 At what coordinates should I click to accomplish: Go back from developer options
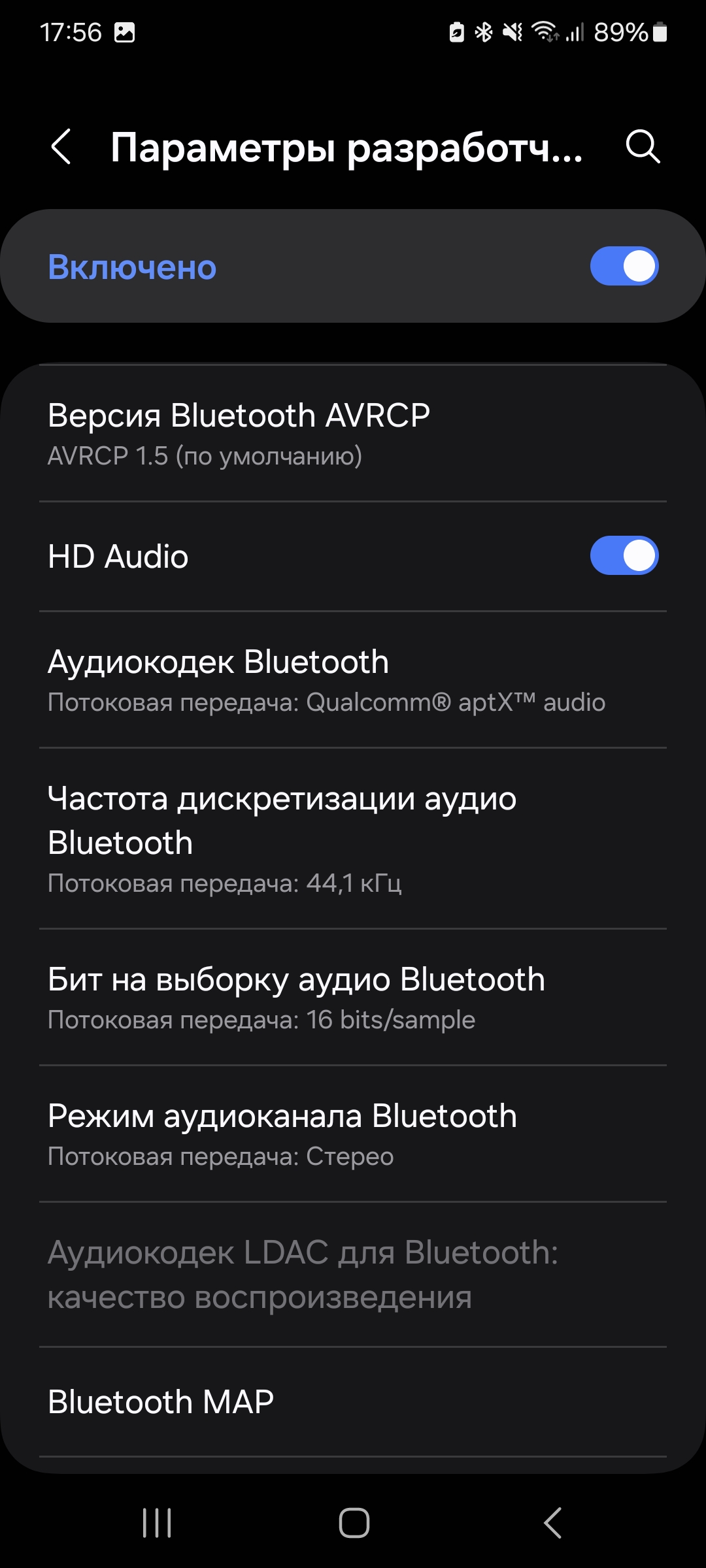pos(61,146)
